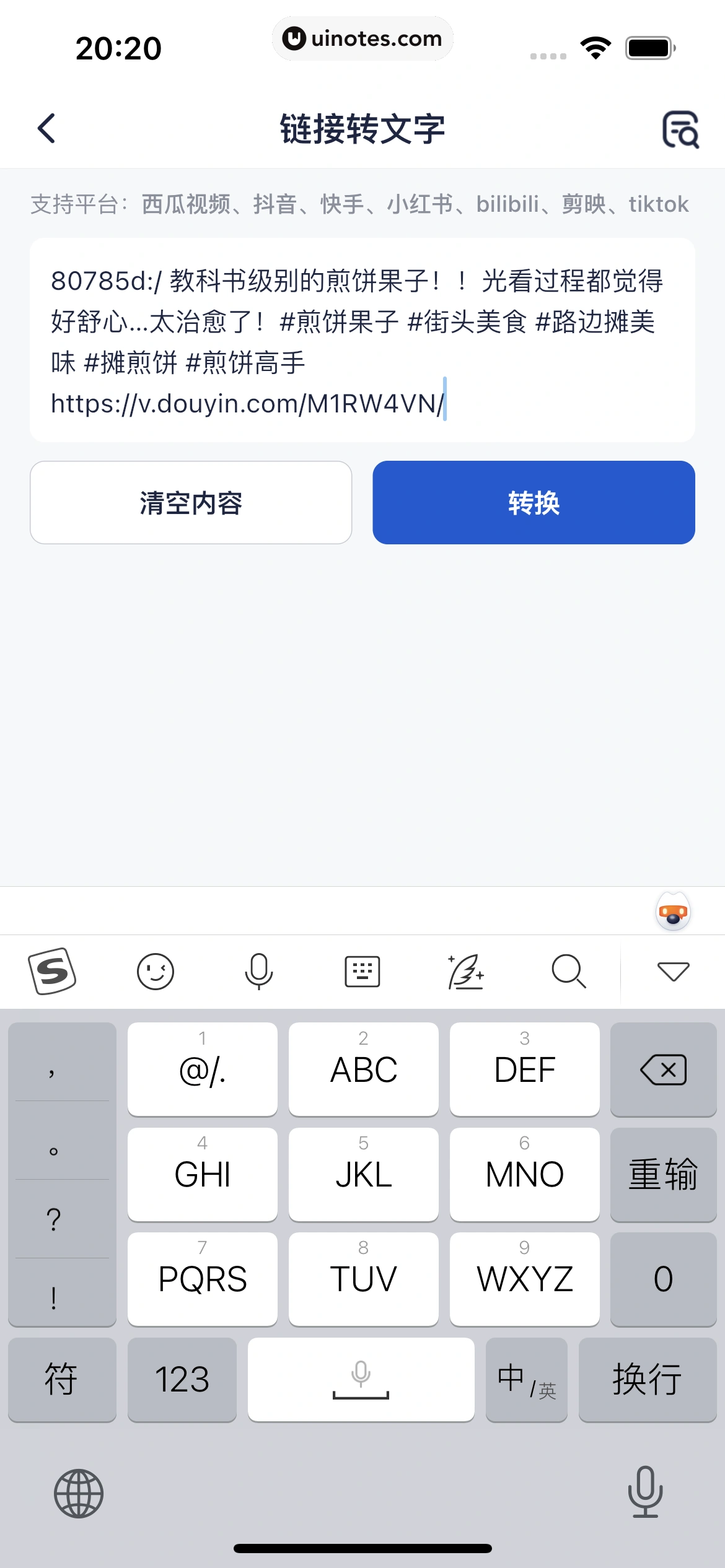Open the AI writing feather tool
The width and height of the screenshot is (725, 1568).
point(465,971)
